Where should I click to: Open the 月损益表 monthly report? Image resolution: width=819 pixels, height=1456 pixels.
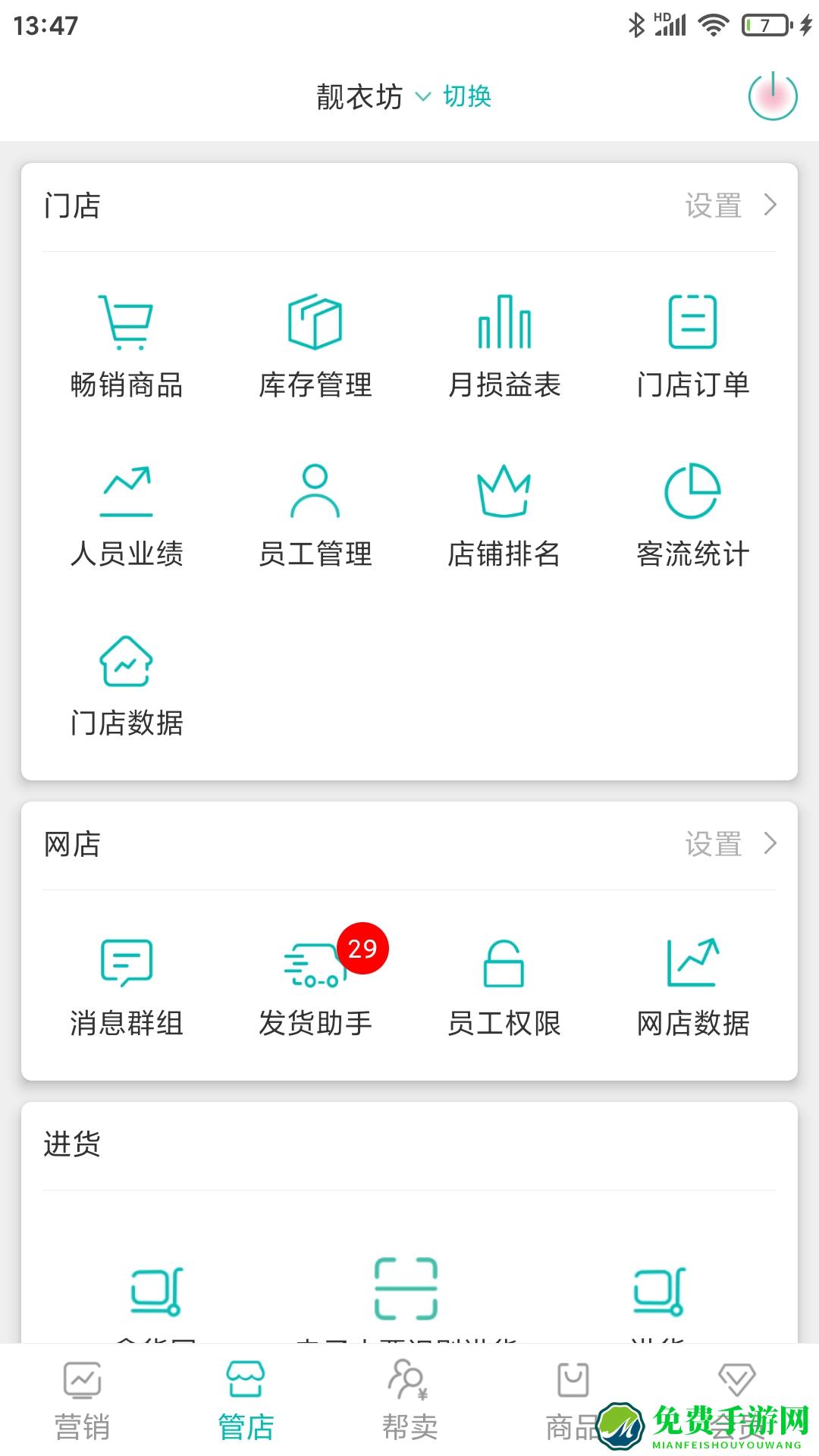tap(504, 345)
